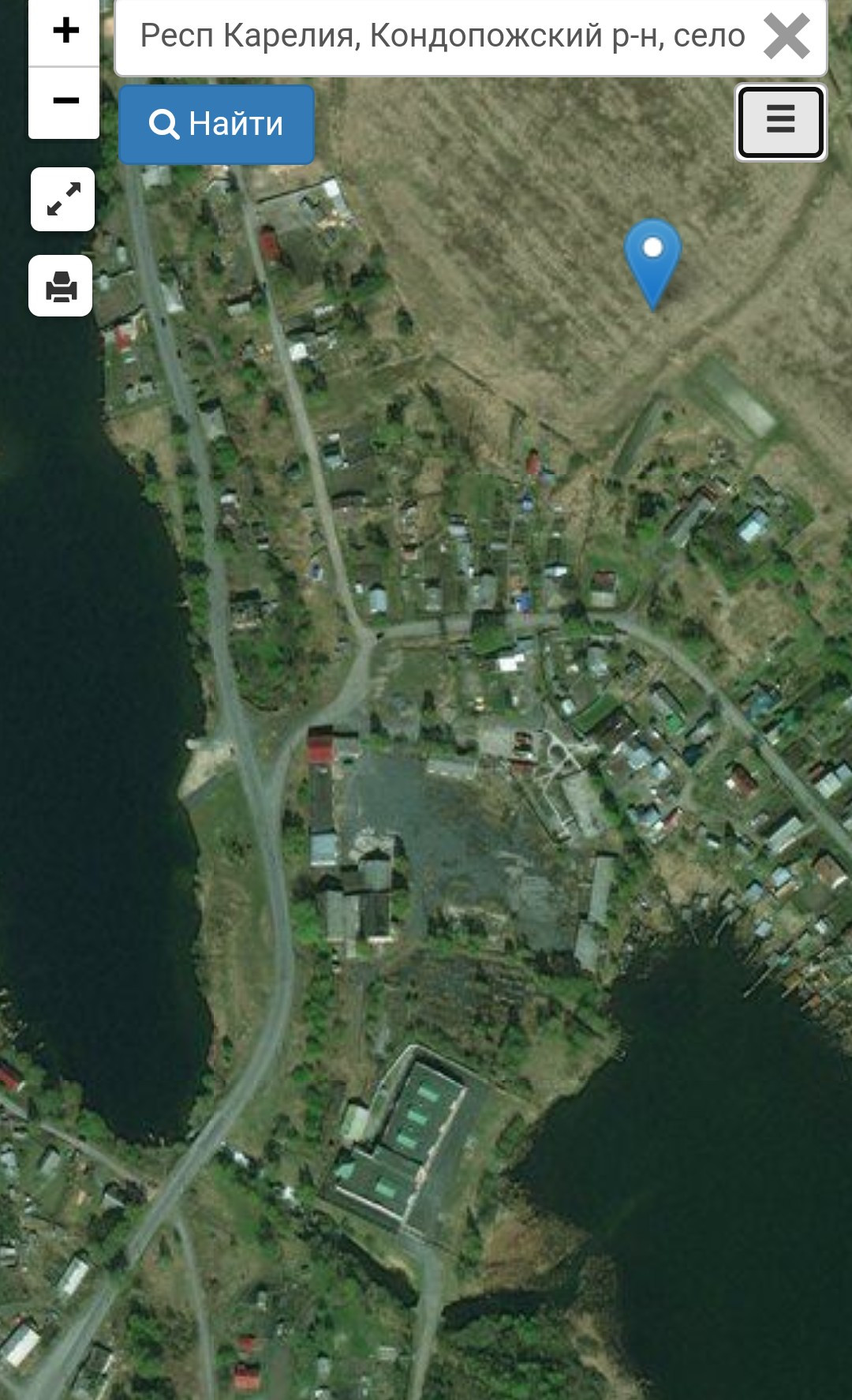The width and height of the screenshot is (852, 1400).
Task: Print the current map
Action: (62, 286)
